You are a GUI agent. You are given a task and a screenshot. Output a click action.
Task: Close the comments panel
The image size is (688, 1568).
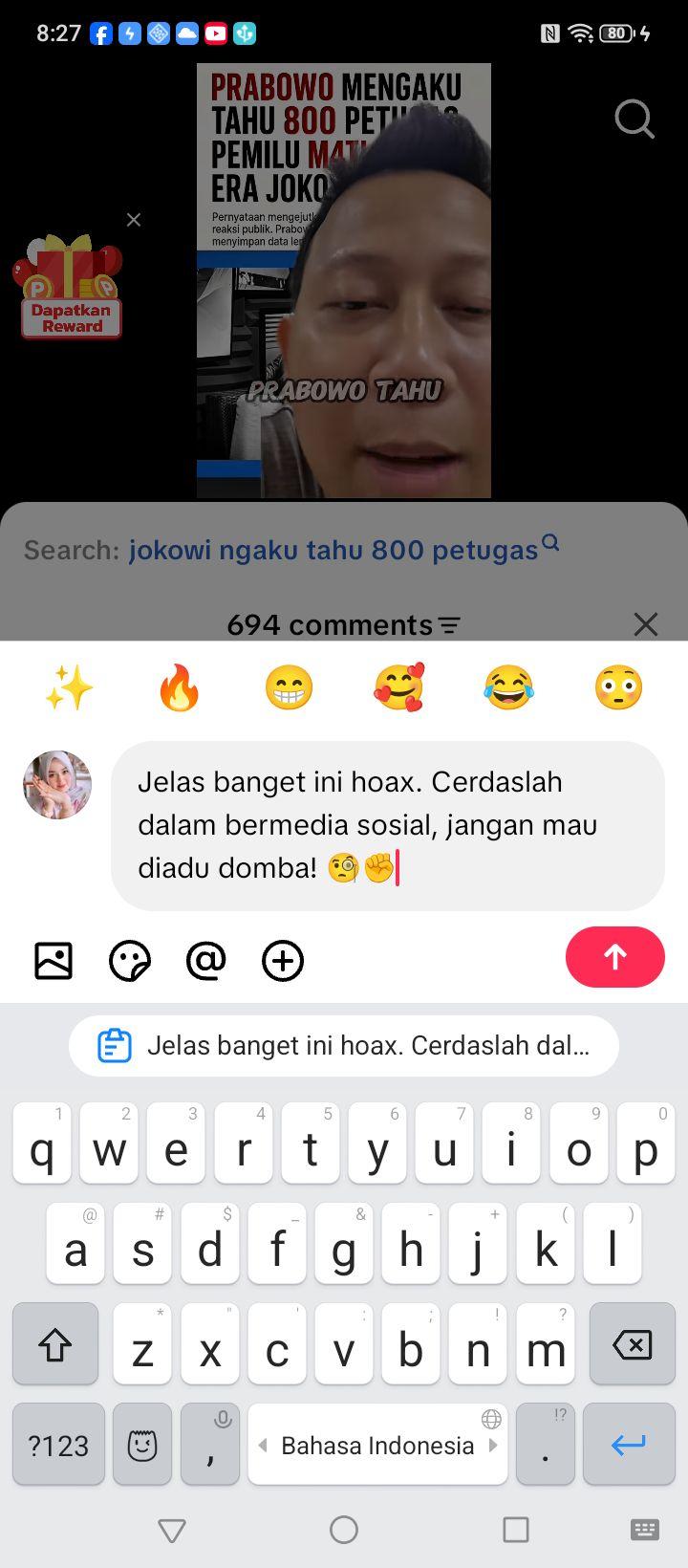[x=646, y=624]
